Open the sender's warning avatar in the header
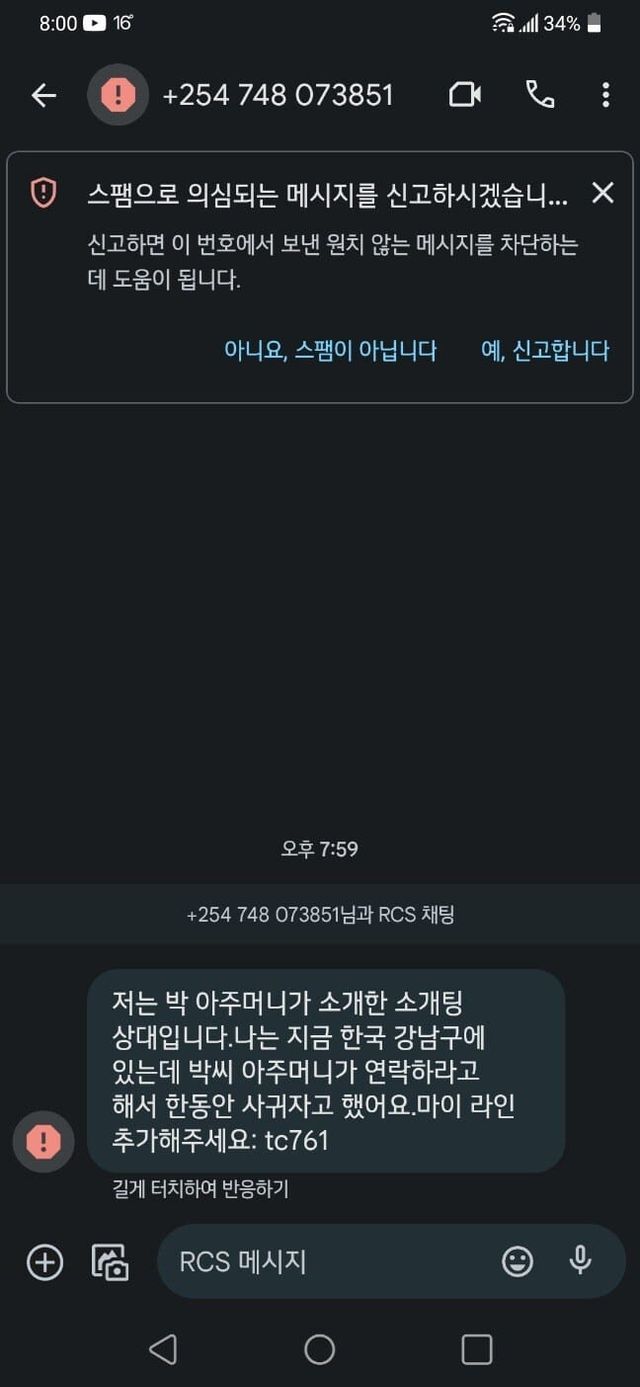The width and height of the screenshot is (640, 1387). 118,95
